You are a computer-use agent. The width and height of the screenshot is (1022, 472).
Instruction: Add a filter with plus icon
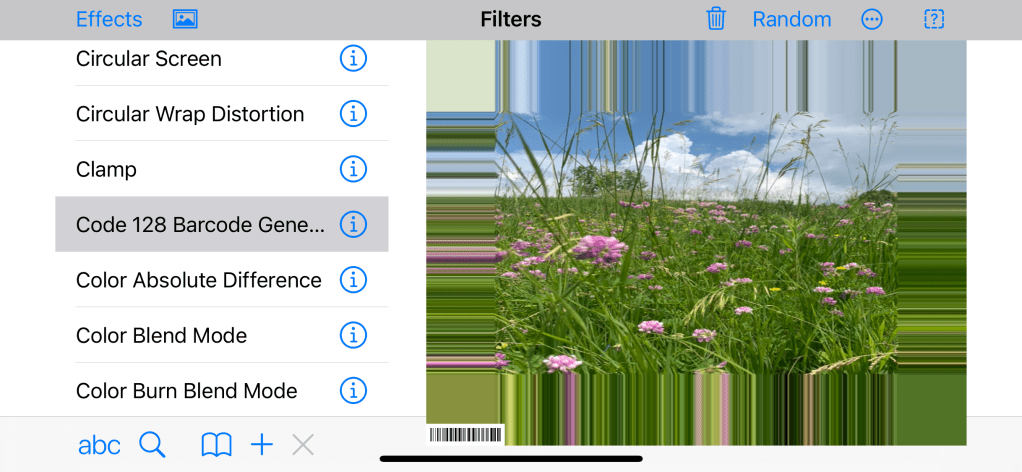coord(262,445)
